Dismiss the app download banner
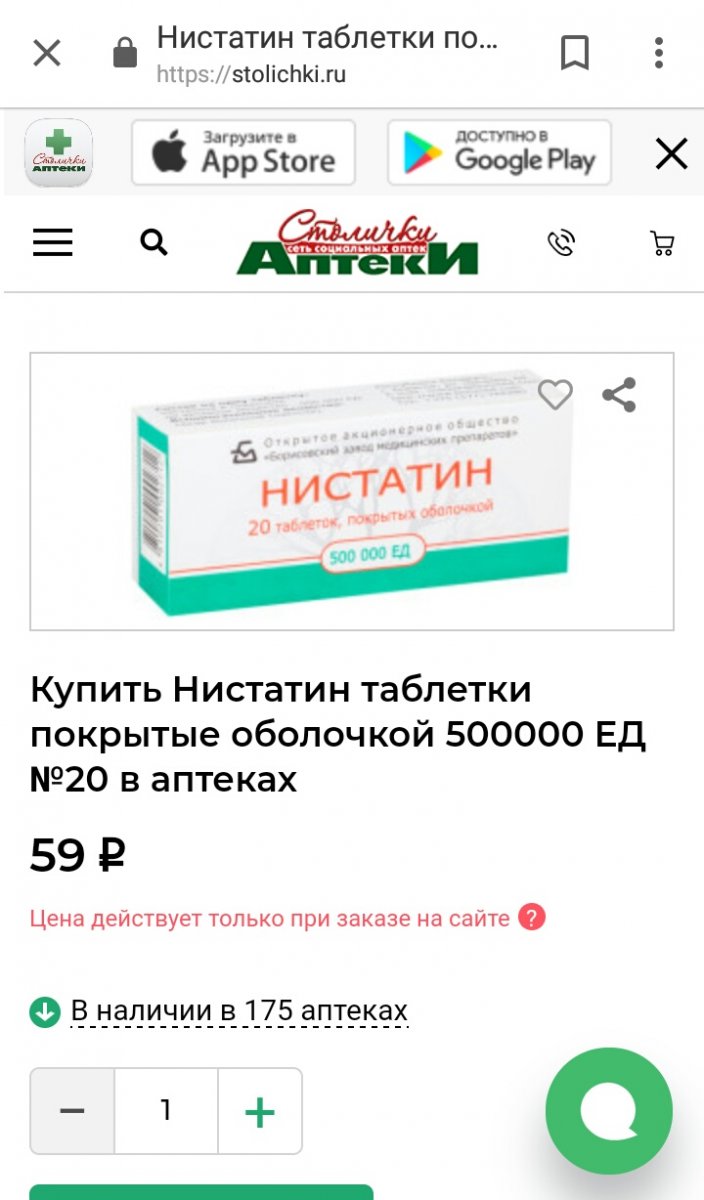Screen dimensions: 704x1200 point(671,153)
